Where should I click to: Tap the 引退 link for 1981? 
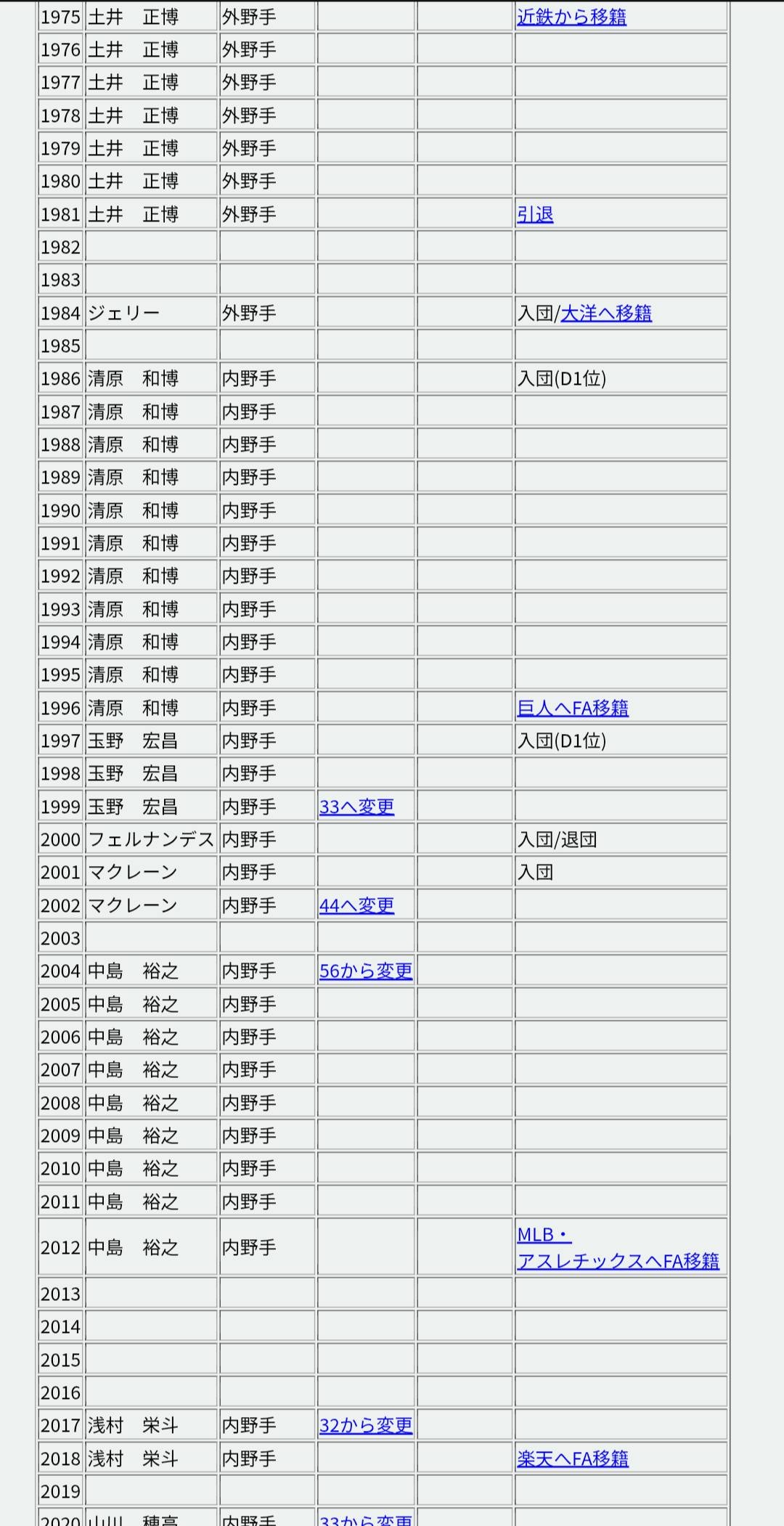(535, 214)
